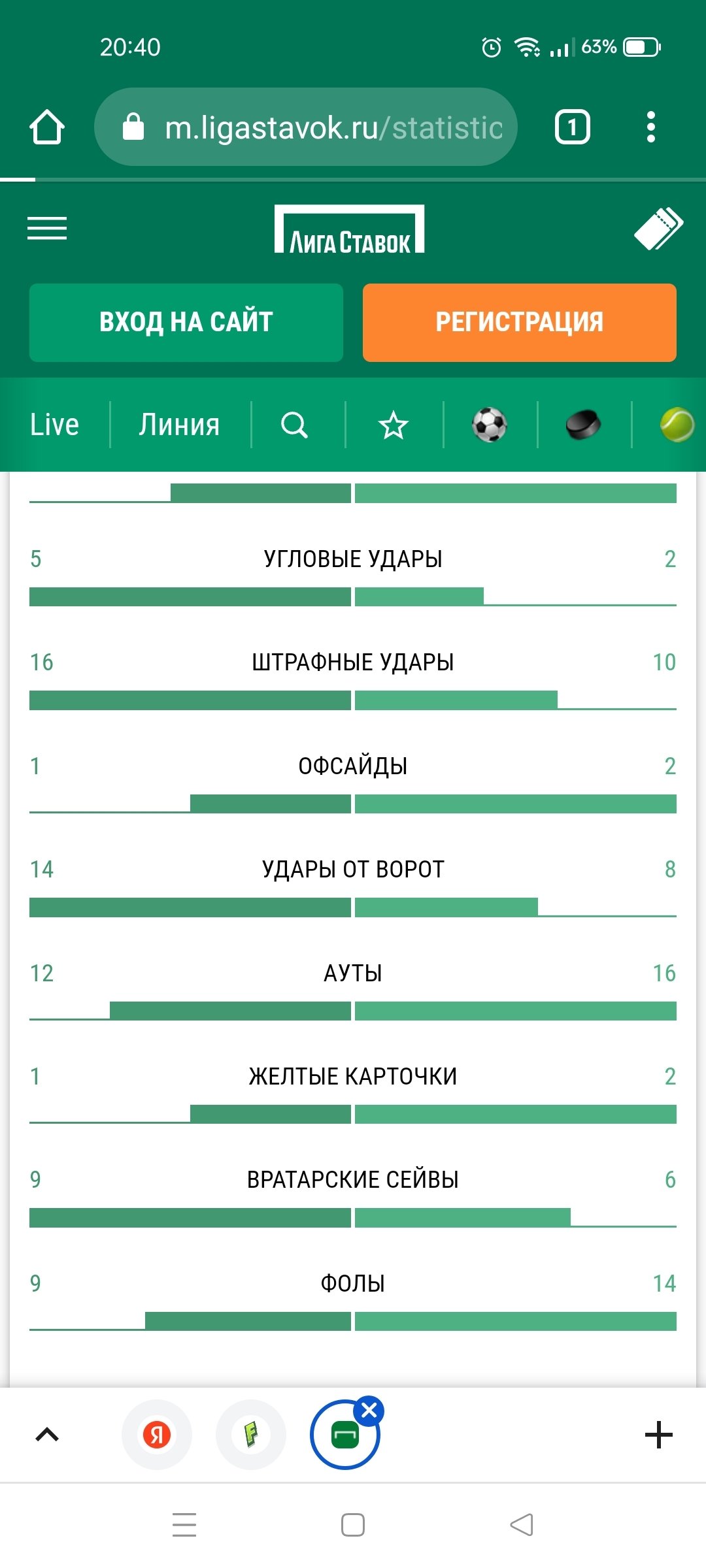Select the hockey puck sport icon
706x1568 pixels.
pos(583,425)
